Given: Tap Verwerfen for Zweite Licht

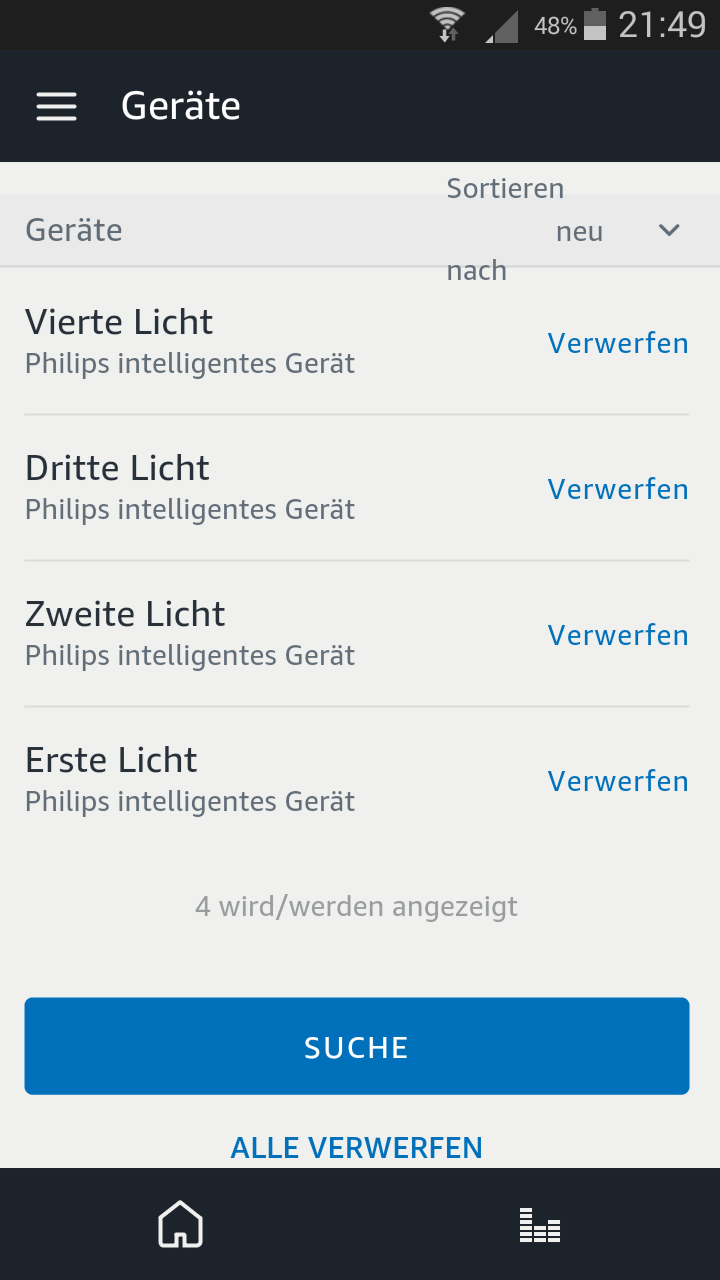Looking at the screenshot, I should 617,635.
